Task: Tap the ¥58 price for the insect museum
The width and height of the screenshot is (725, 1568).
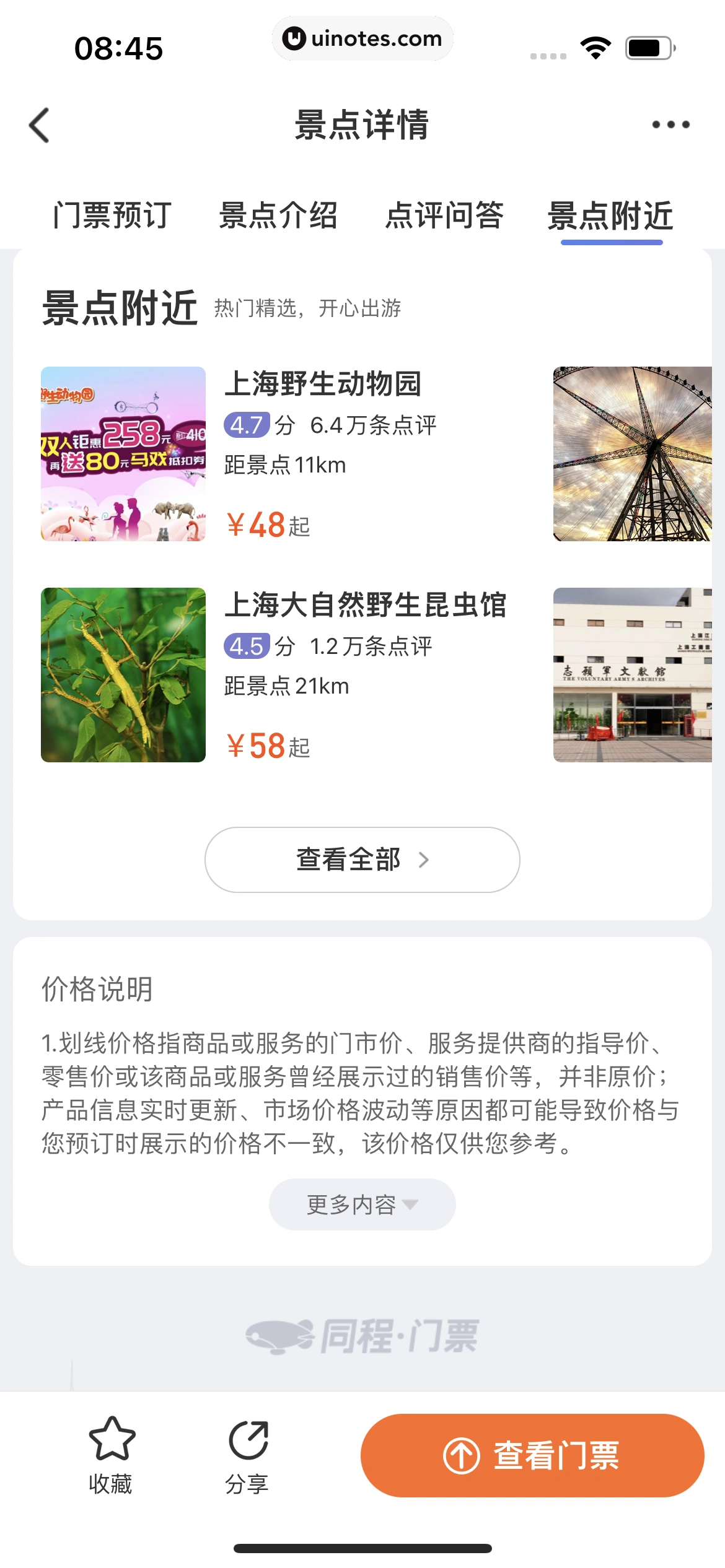Action: click(256, 747)
